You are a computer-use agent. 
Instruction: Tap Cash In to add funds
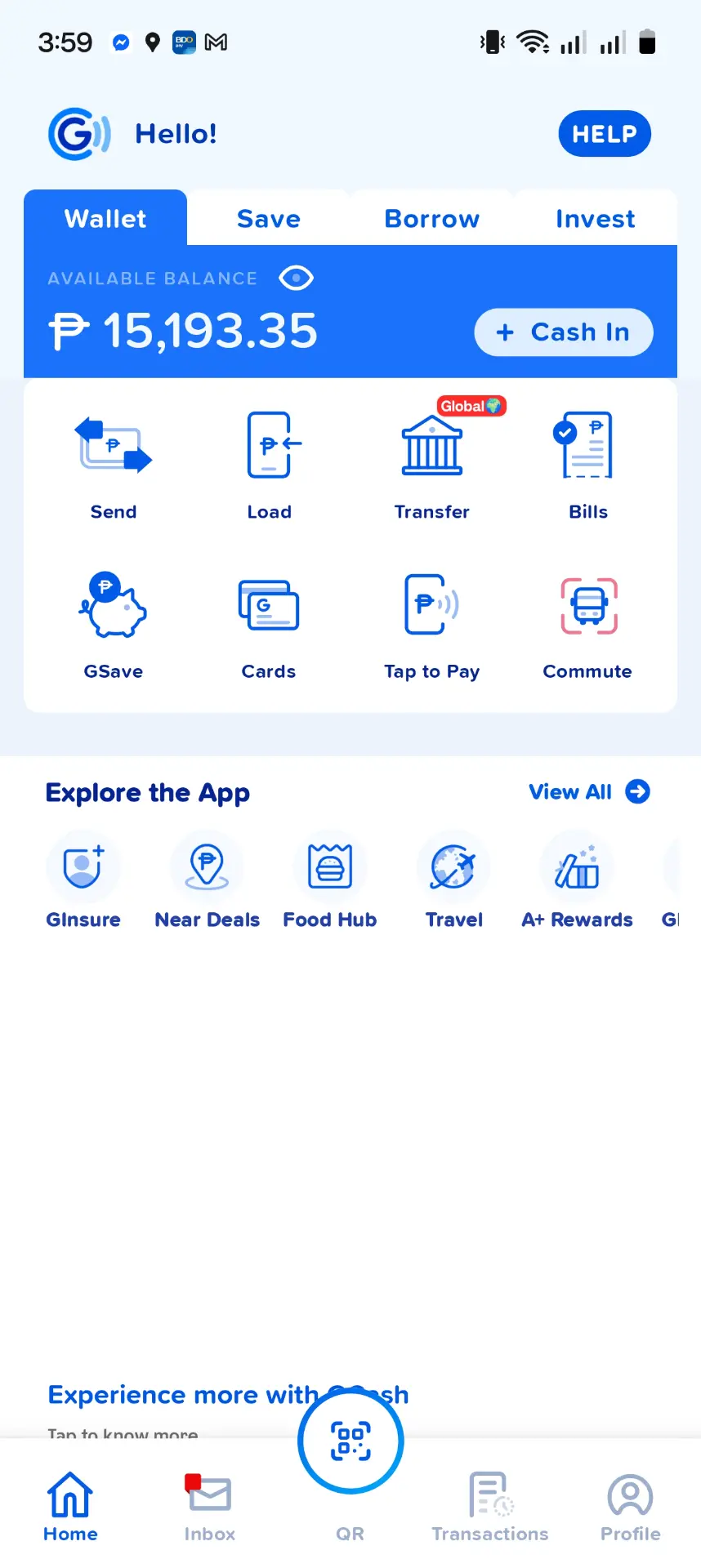pos(564,332)
